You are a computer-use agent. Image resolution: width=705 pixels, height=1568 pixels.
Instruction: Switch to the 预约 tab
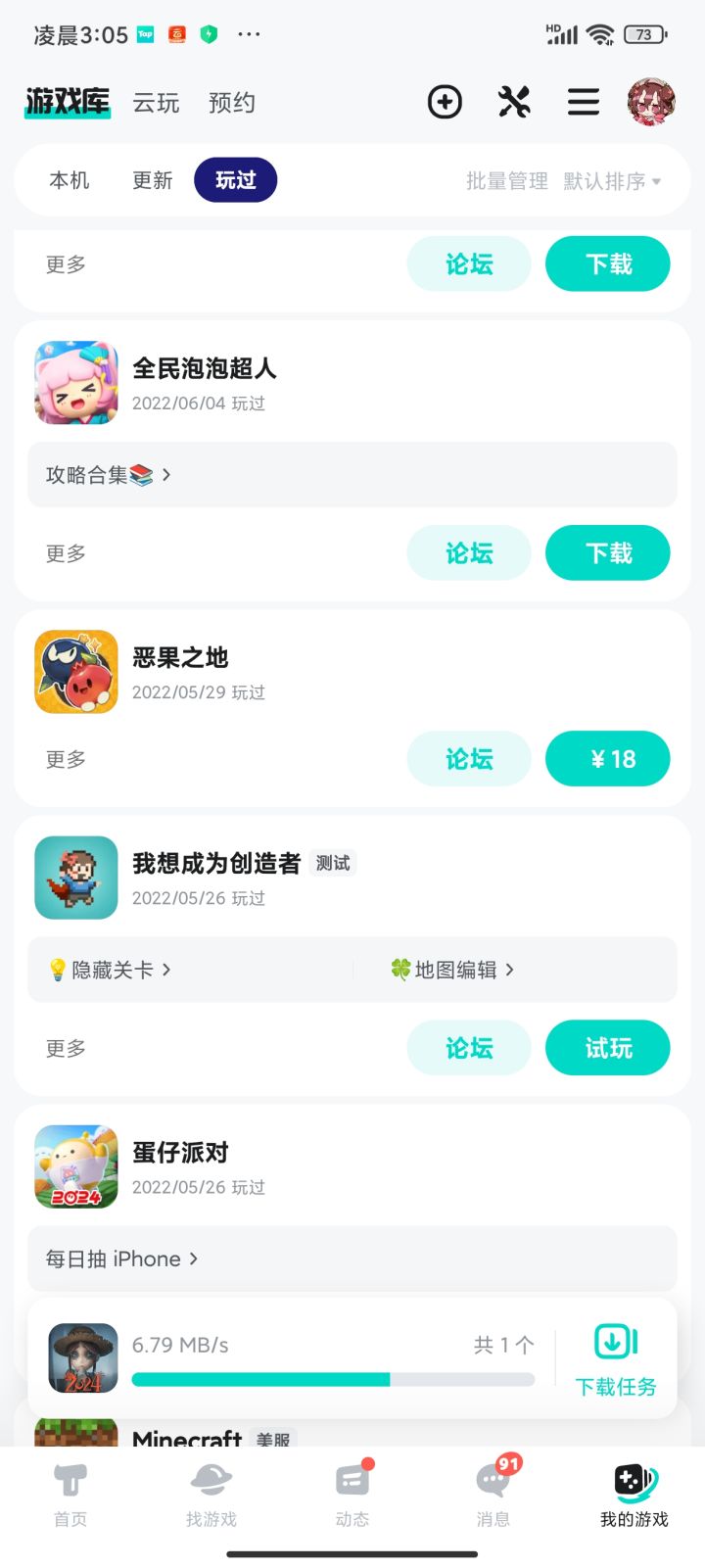pyautogui.click(x=232, y=103)
